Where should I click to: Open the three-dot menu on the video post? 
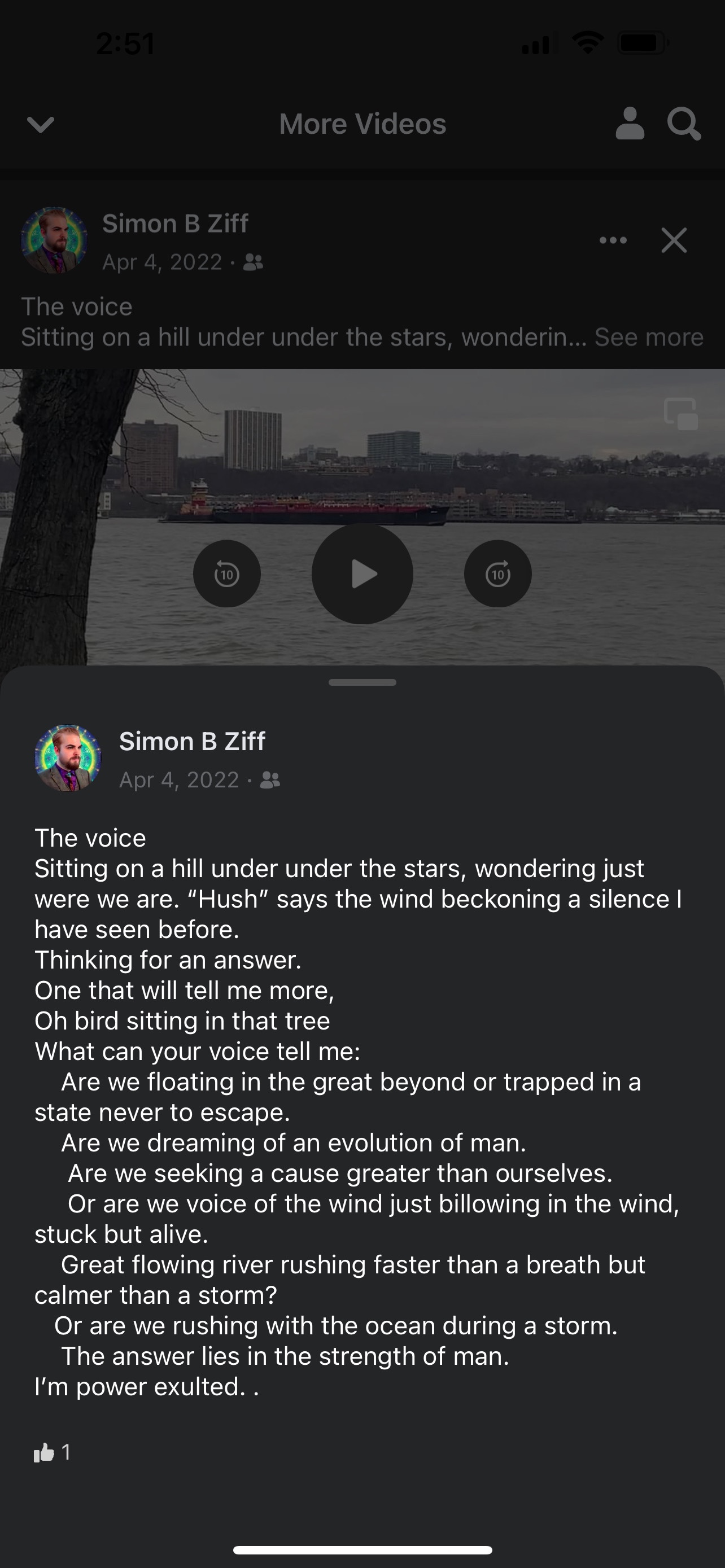(x=613, y=240)
